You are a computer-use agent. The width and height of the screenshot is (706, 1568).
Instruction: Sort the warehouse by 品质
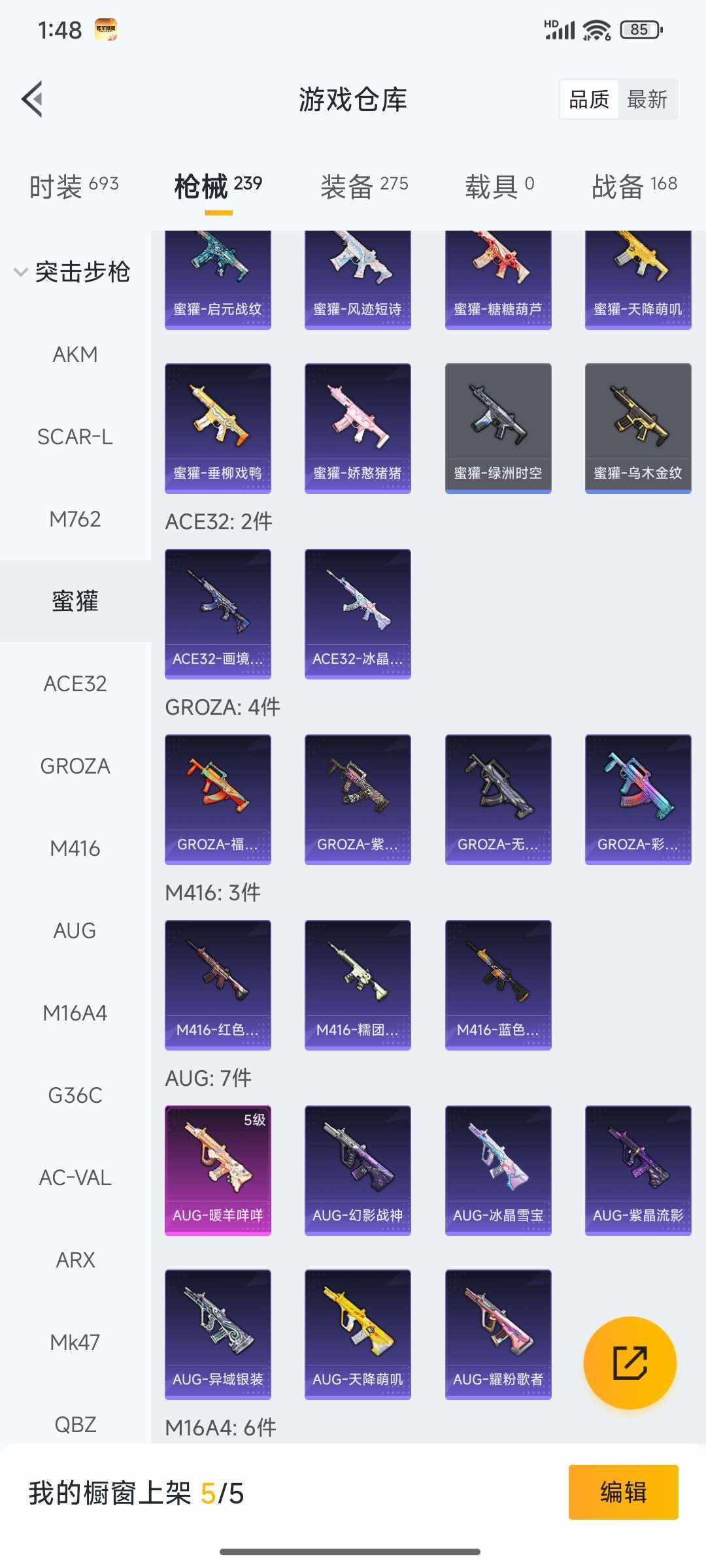(x=589, y=99)
